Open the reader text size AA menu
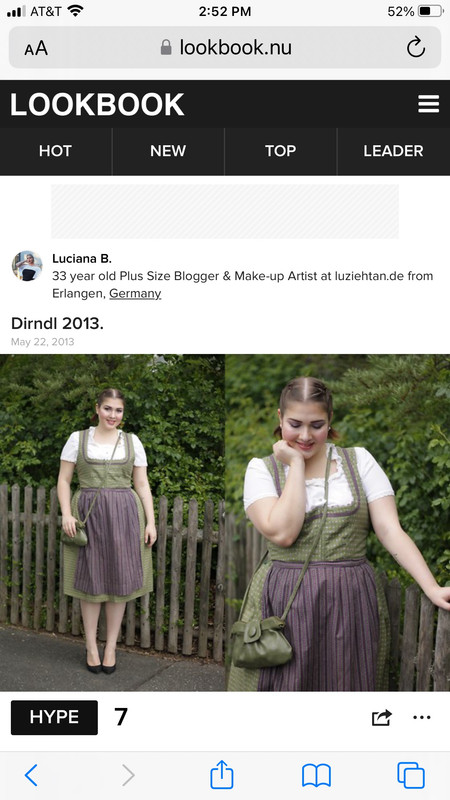 pos(36,48)
